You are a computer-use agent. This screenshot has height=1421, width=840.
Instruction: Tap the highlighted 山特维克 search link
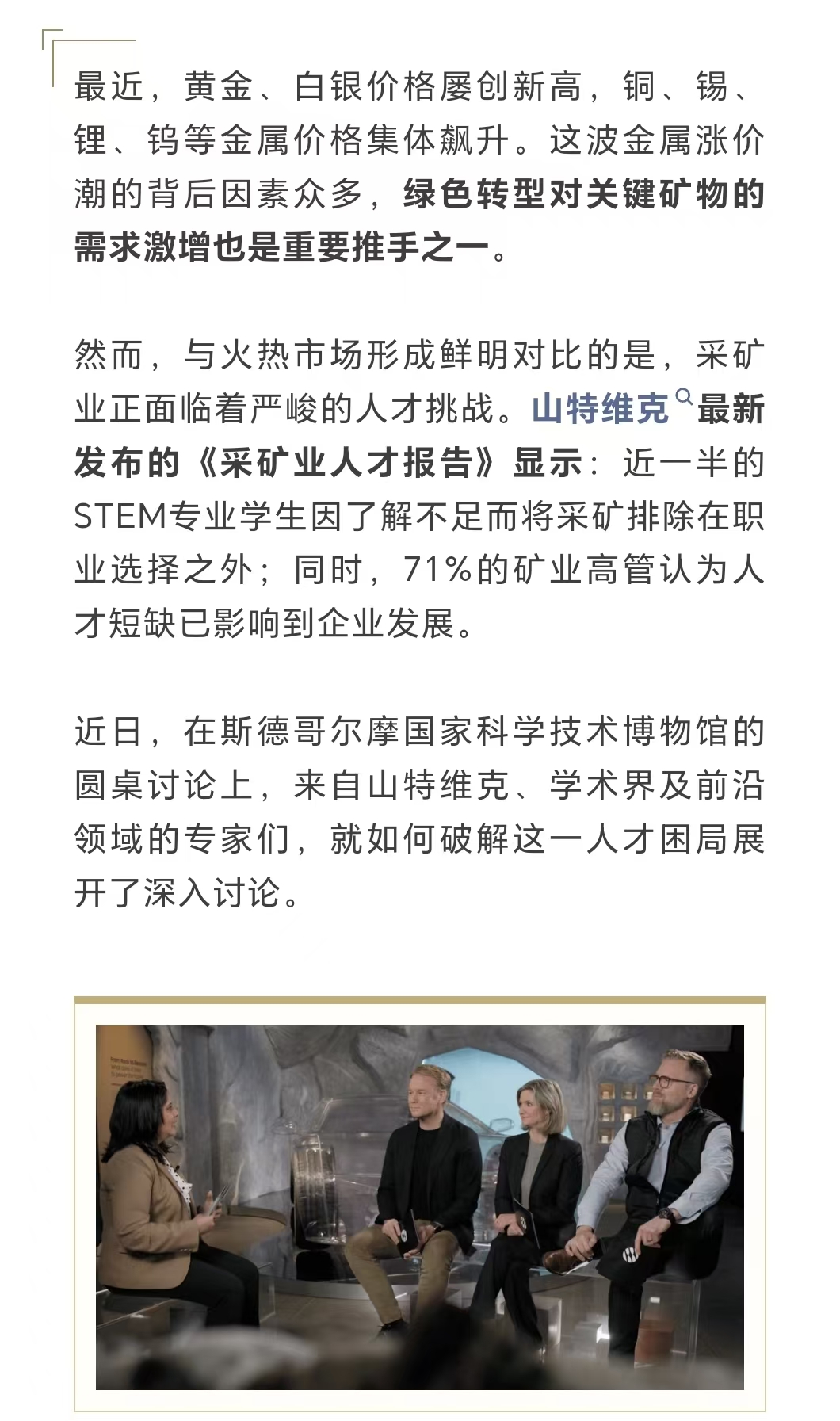coord(601,410)
